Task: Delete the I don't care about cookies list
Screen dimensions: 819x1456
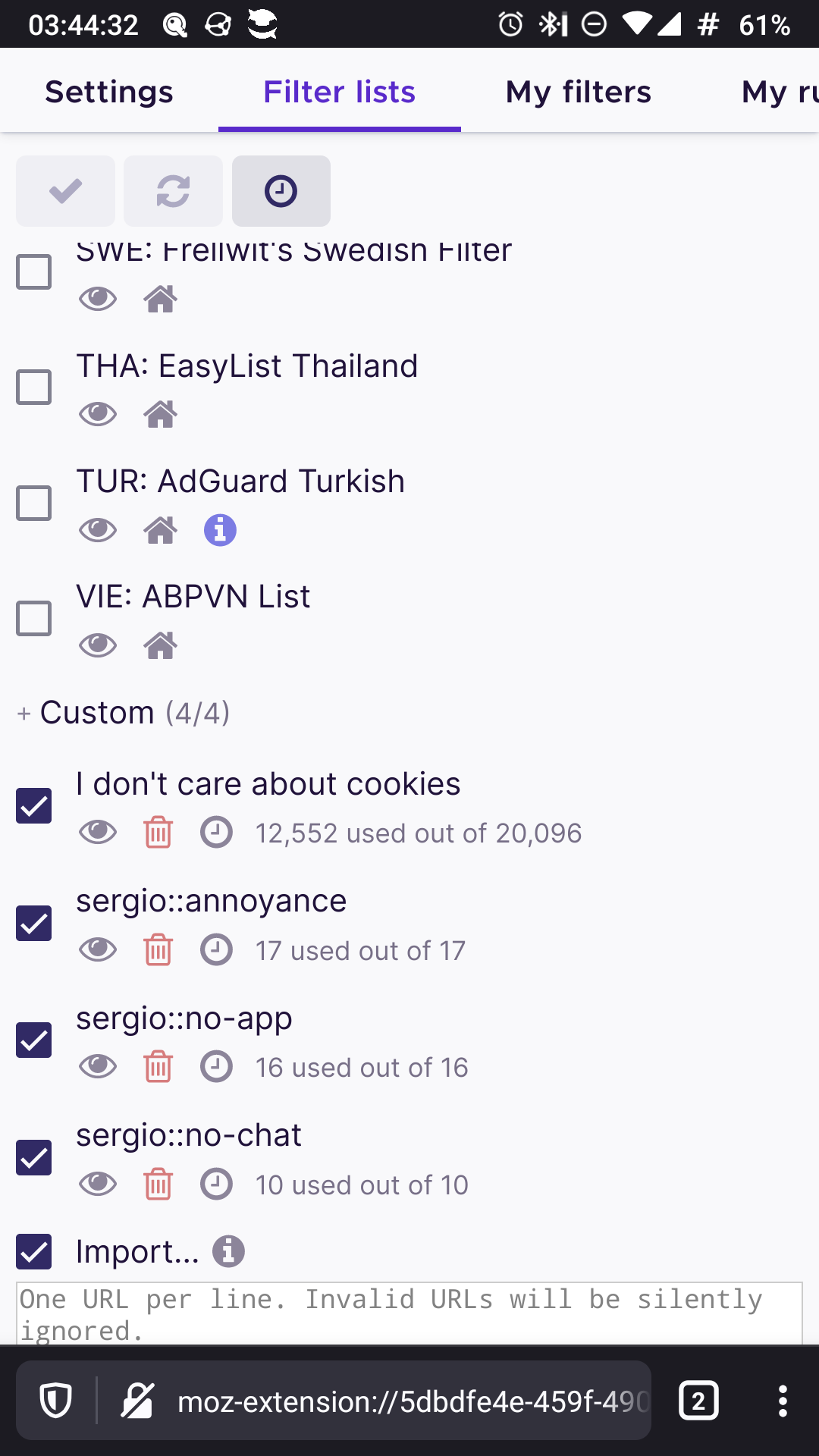Action: 158,833
